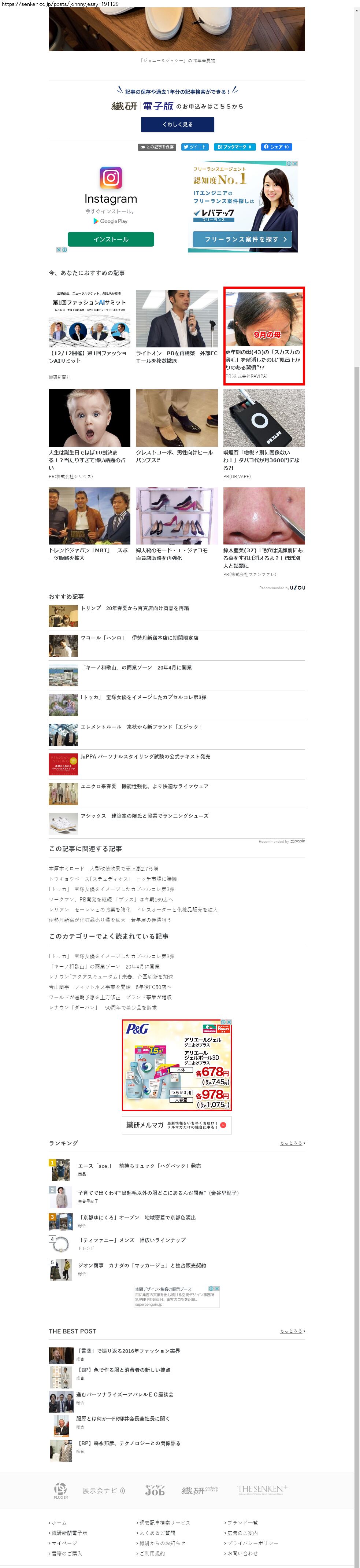Viewport: 360px width, 1568px height.
Task: Save this article with この記事を保存
Action: [157, 147]
